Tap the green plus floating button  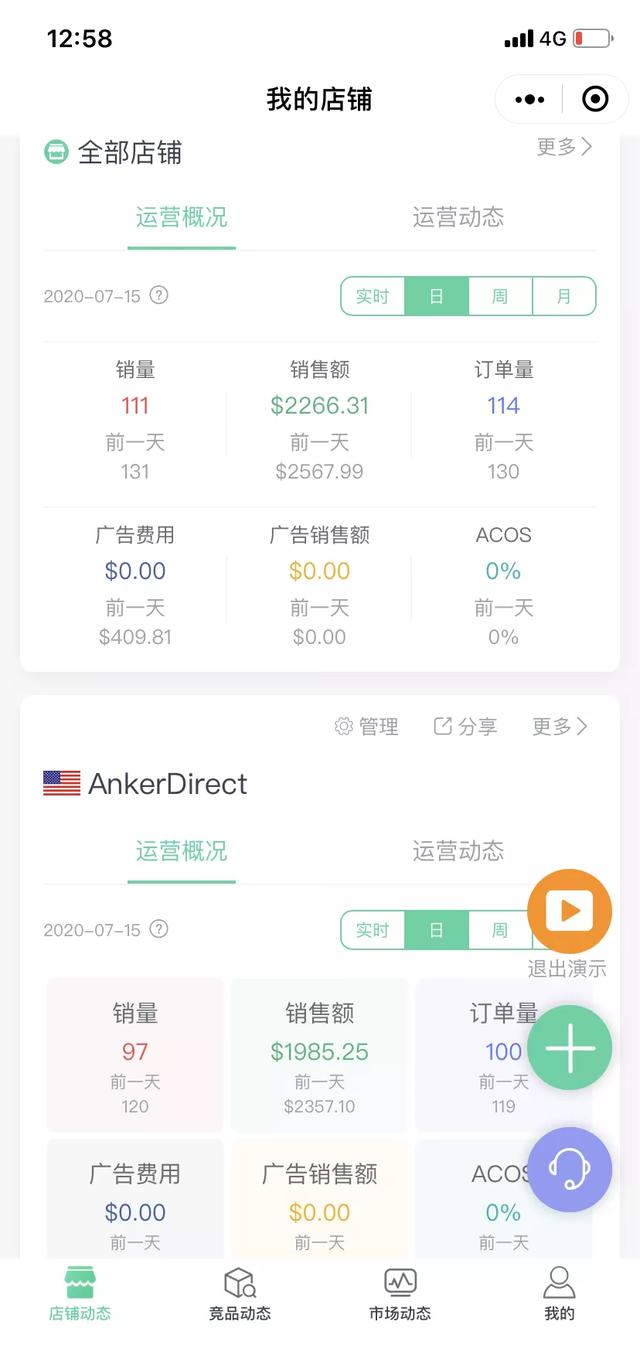point(569,1048)
